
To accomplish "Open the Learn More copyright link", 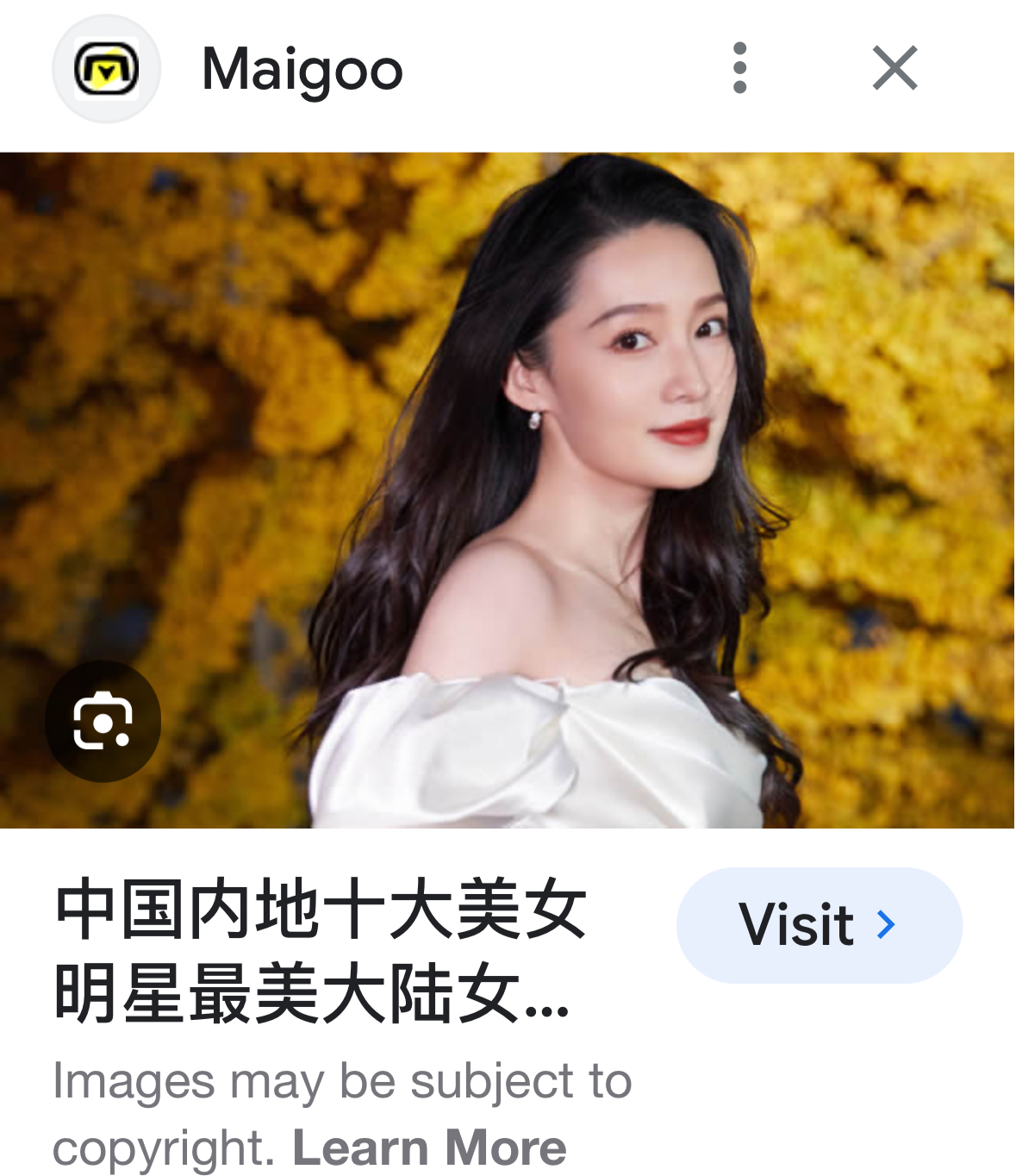I will (x=429, y=1148).
